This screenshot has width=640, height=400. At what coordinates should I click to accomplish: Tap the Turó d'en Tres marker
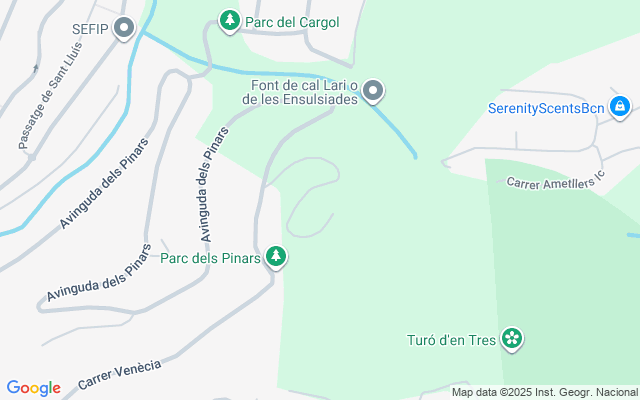(512, 339)
